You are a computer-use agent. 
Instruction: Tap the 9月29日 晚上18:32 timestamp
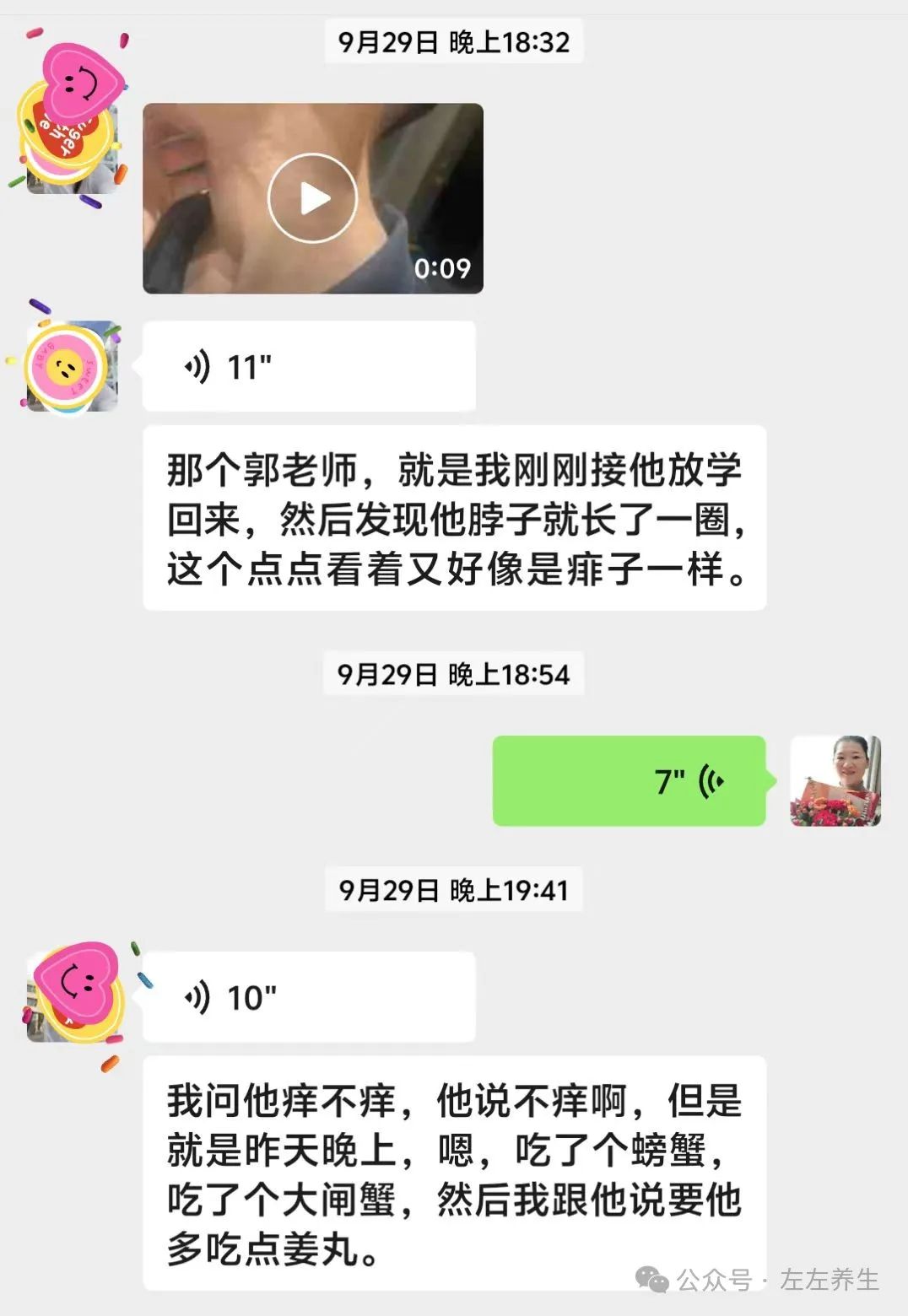click(x=454, y=41)
